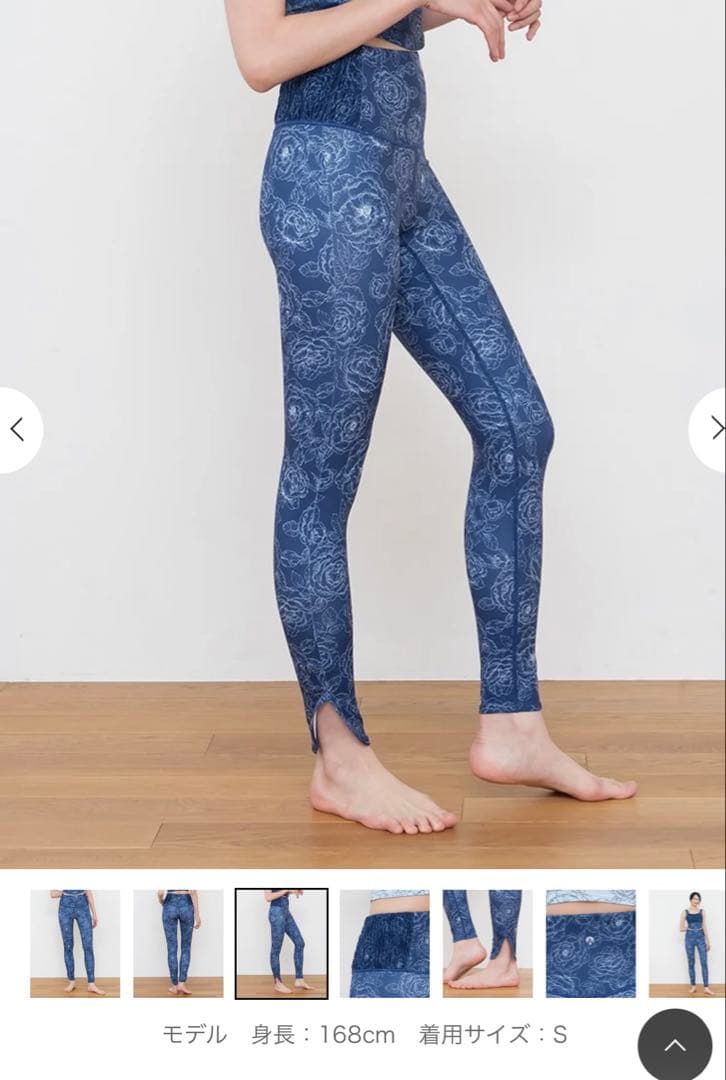Open the ankle slit close-up thumbnail

pos(487,943)
